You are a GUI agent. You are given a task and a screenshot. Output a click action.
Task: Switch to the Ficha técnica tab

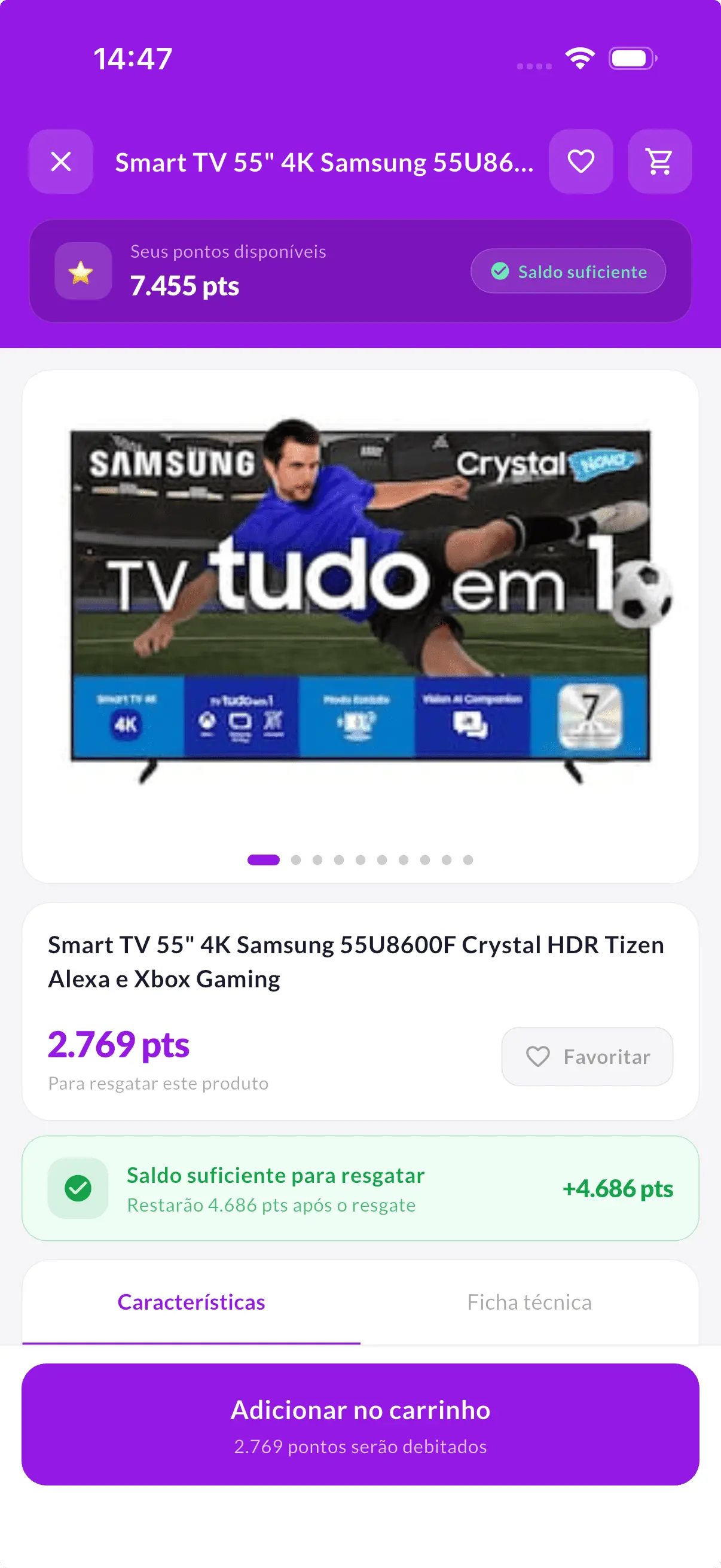(528, 1302)
